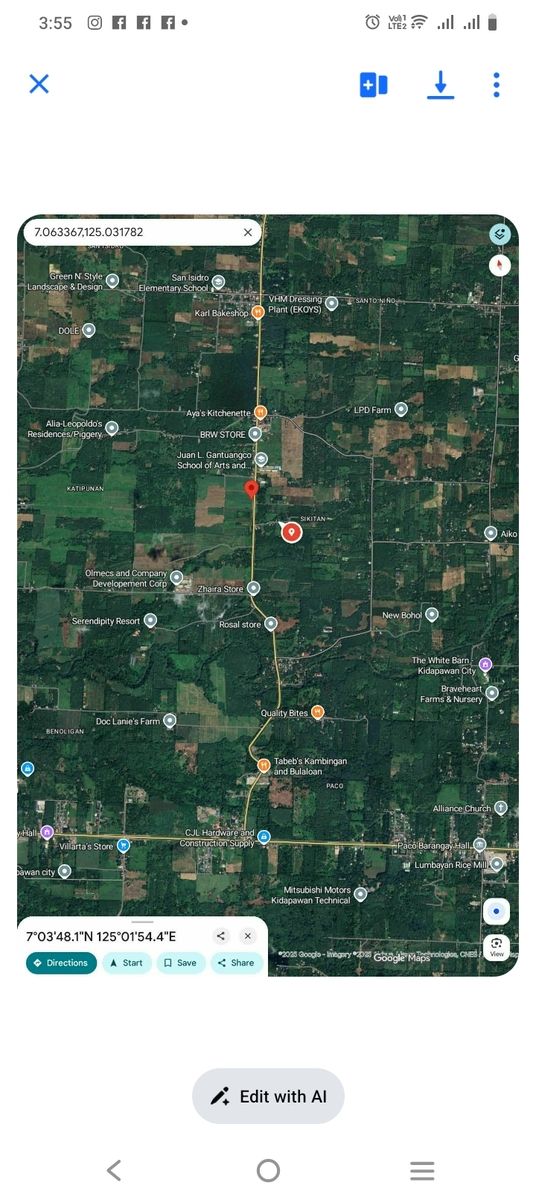This screenshot has height=1200, width=536.
Task: Close the image viewer
Action: coord(39,84)
